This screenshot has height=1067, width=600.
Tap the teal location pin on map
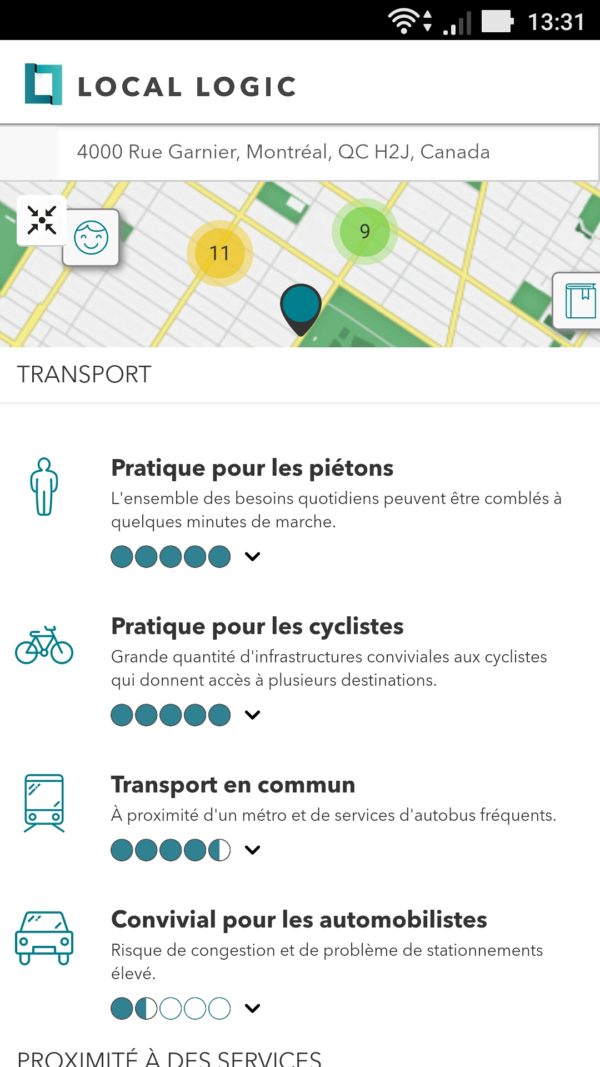(301, 306)
